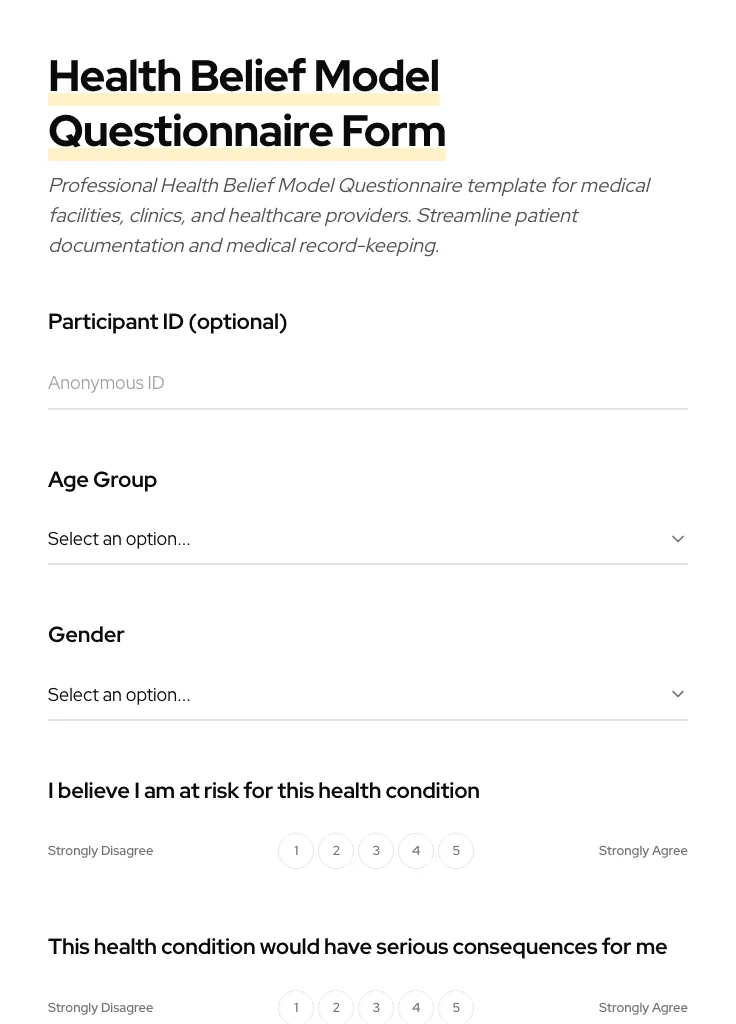Screen dimensions: 736x1024
Task: Select rating 3 for the risk belief question
Action: coord(376,850)
